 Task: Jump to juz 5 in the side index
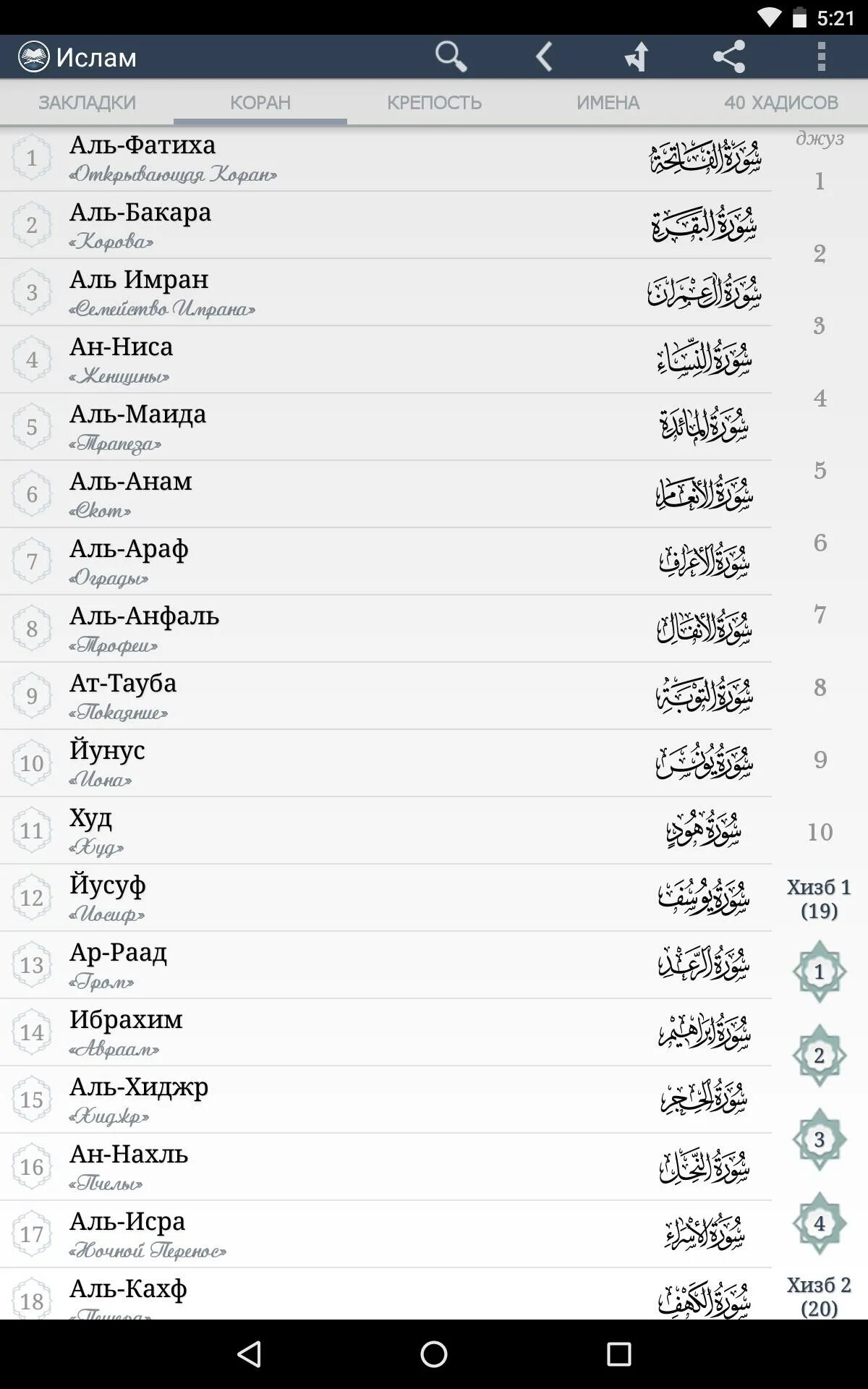pos(820,470)
